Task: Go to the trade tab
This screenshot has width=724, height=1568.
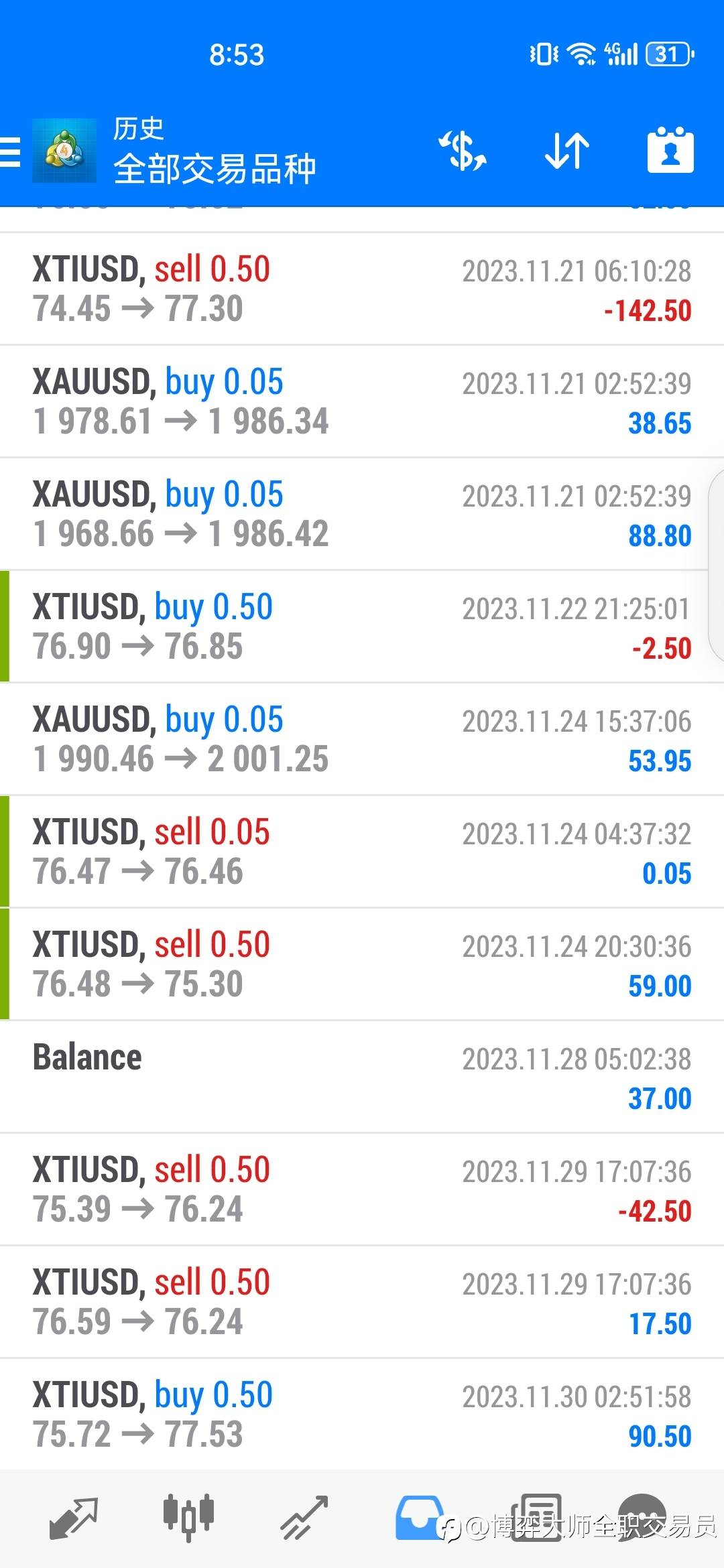Action: (x=304, y=1517)
